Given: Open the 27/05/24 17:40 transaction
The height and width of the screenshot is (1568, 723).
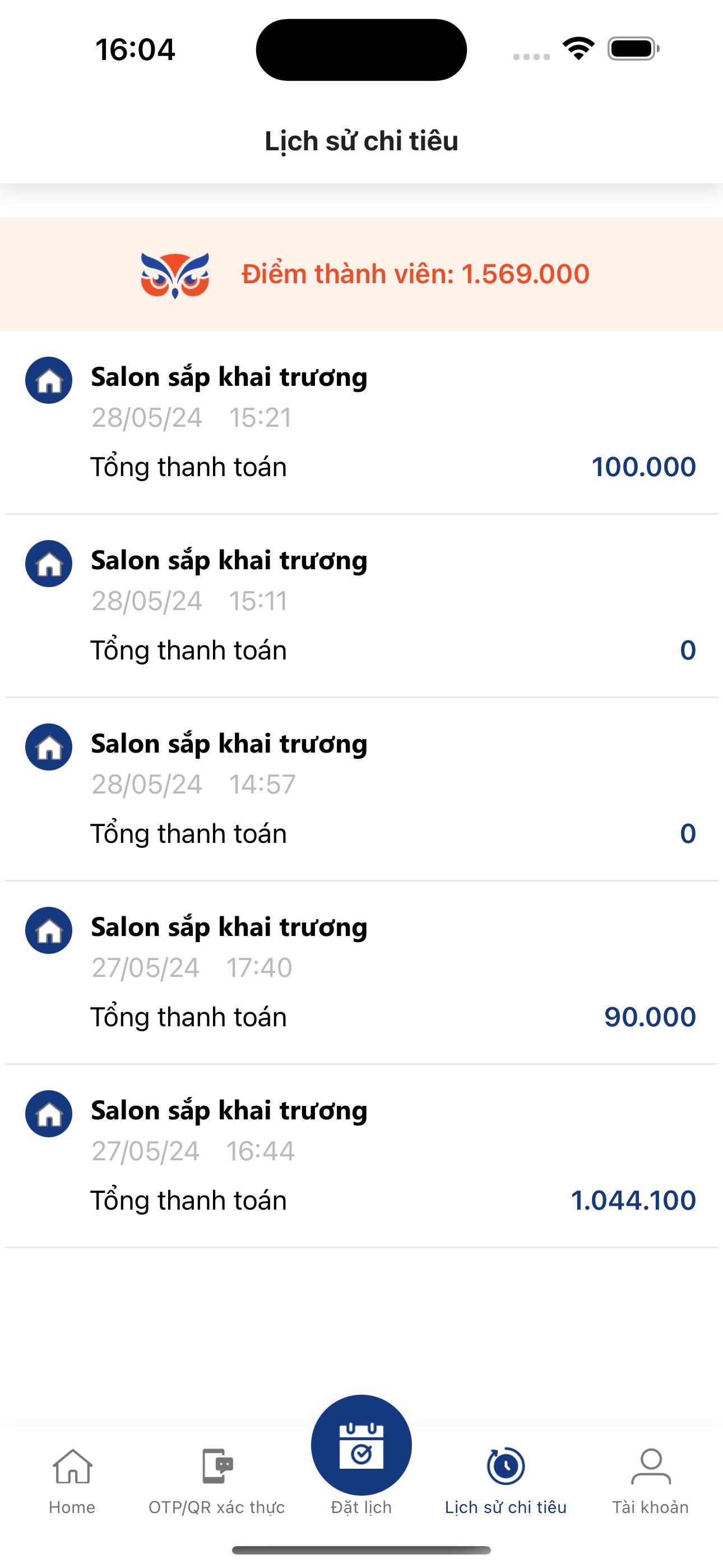Looking at the screenshot, I should 361,972.
